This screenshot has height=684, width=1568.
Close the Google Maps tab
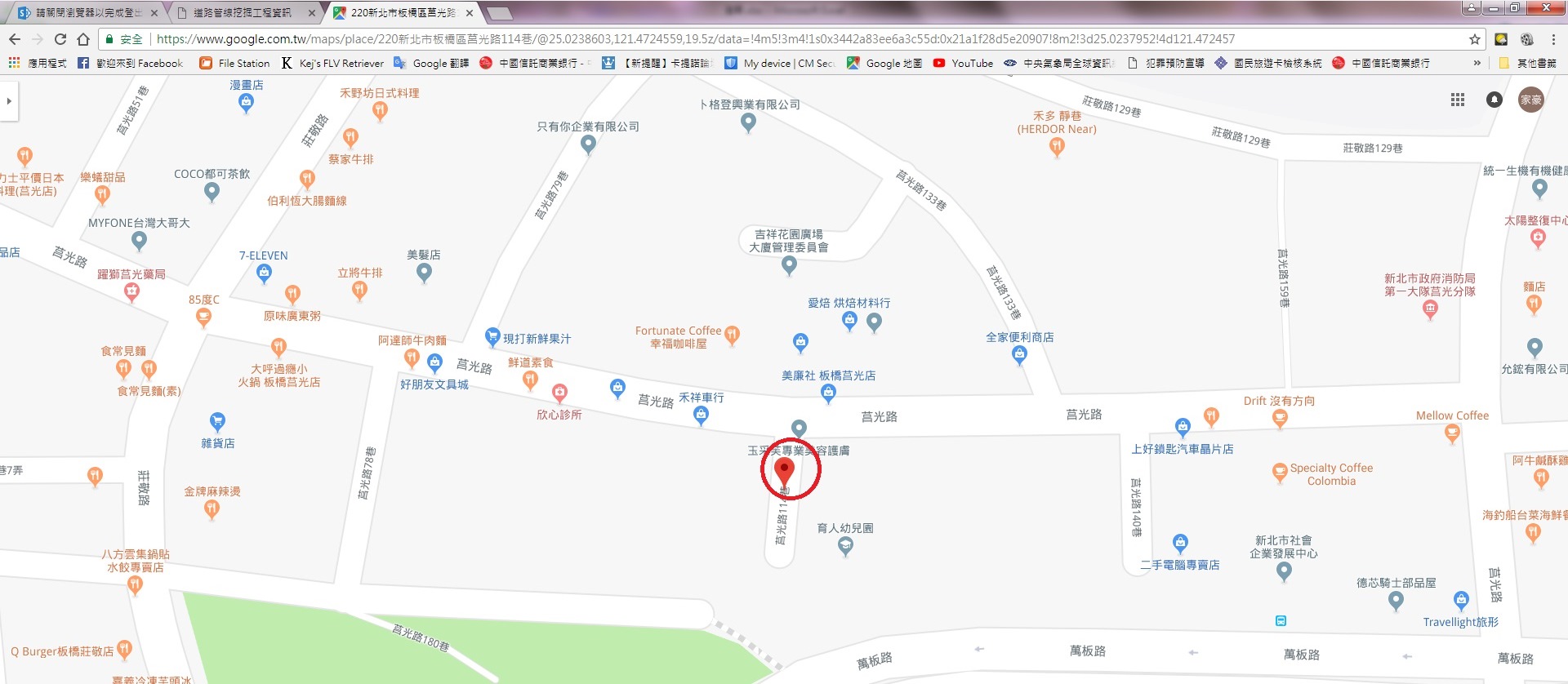coord(469,12)
